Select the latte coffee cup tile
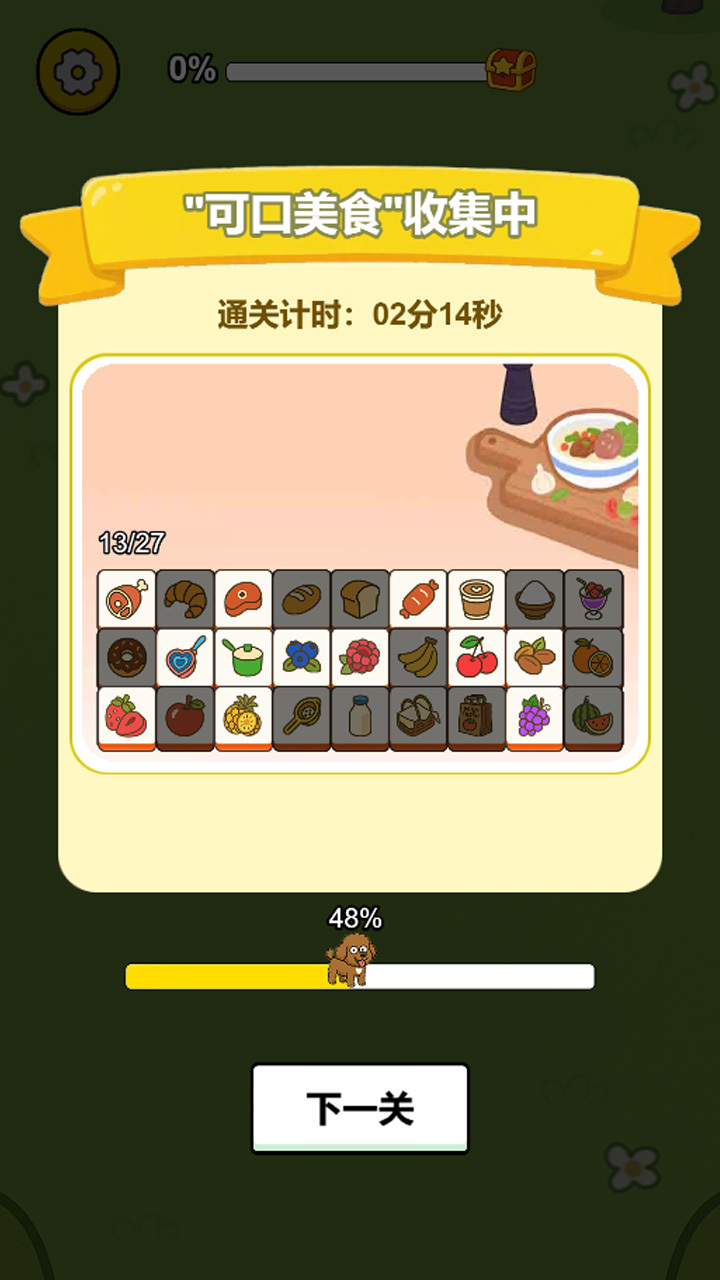The width and height of the screenshot is (720, 1280). [x=476, y=598]
